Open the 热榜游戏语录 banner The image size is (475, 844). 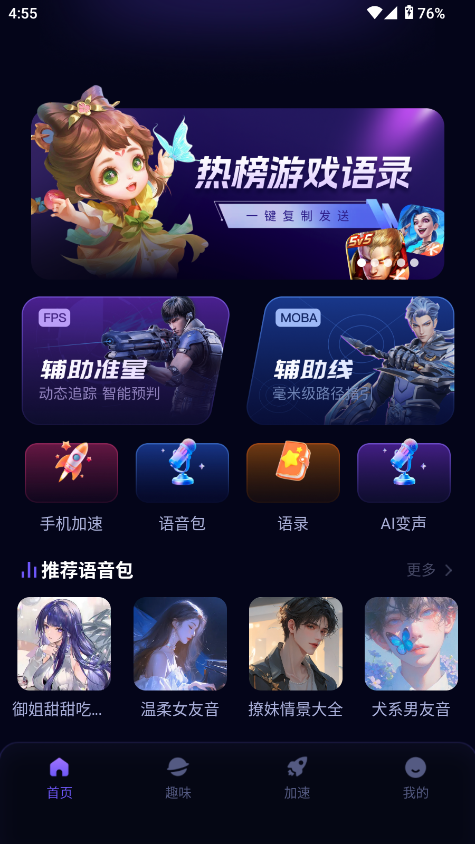coord(238,193)
